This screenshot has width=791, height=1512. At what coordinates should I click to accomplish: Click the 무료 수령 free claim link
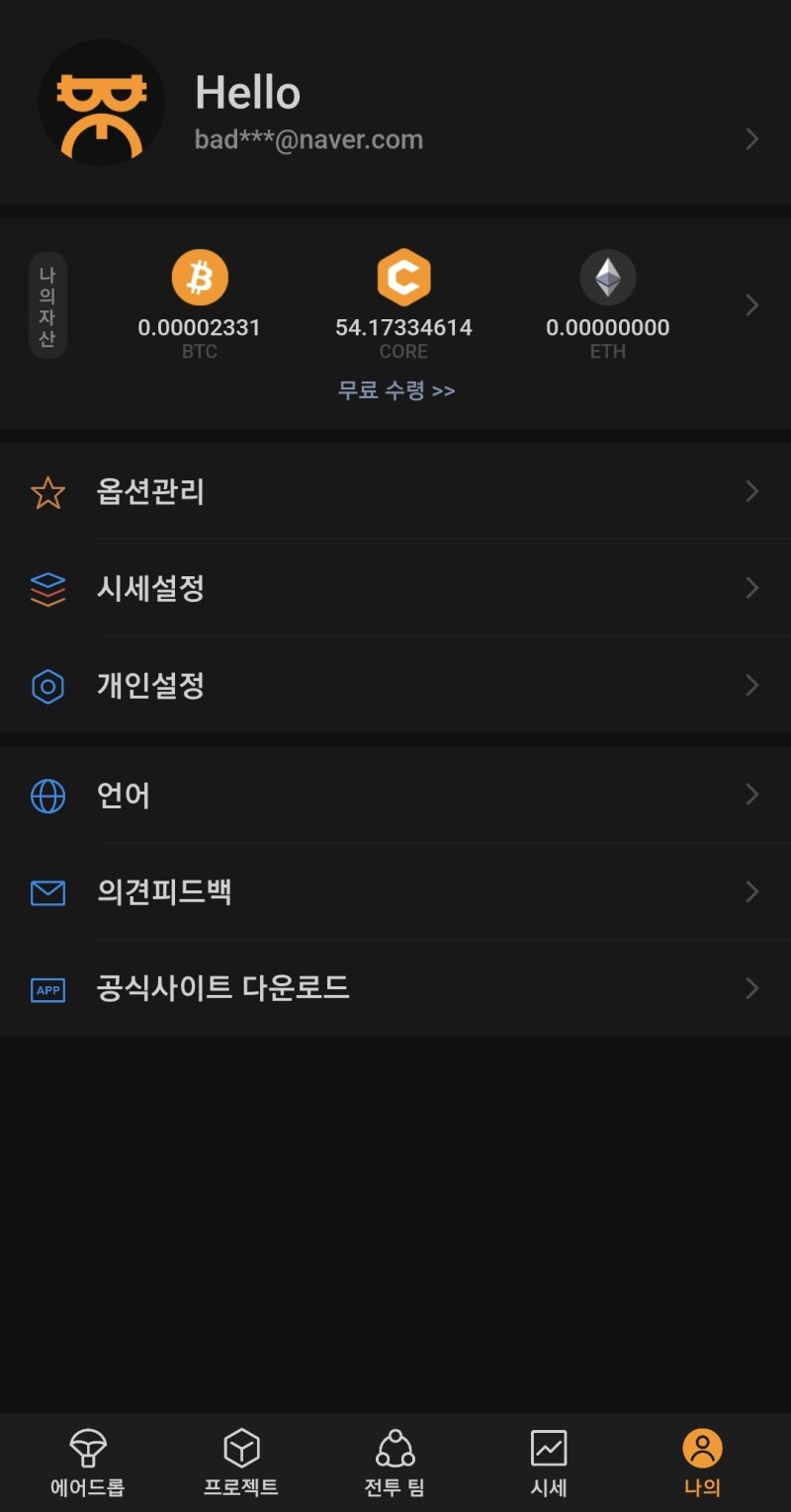click(x=395, y=390)
